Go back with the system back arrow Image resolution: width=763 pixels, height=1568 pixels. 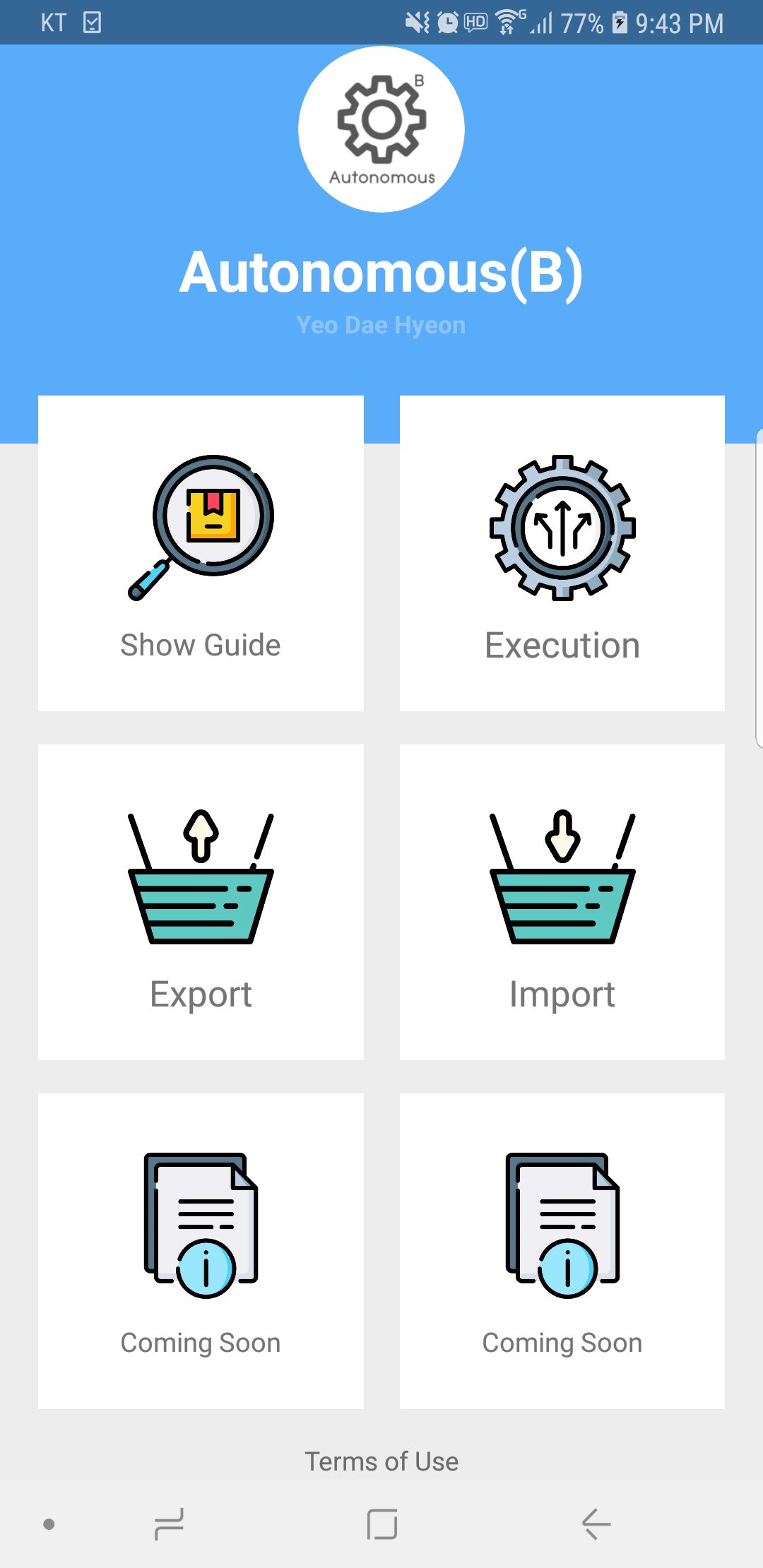pyautogui.click(x=596, y=1524)
